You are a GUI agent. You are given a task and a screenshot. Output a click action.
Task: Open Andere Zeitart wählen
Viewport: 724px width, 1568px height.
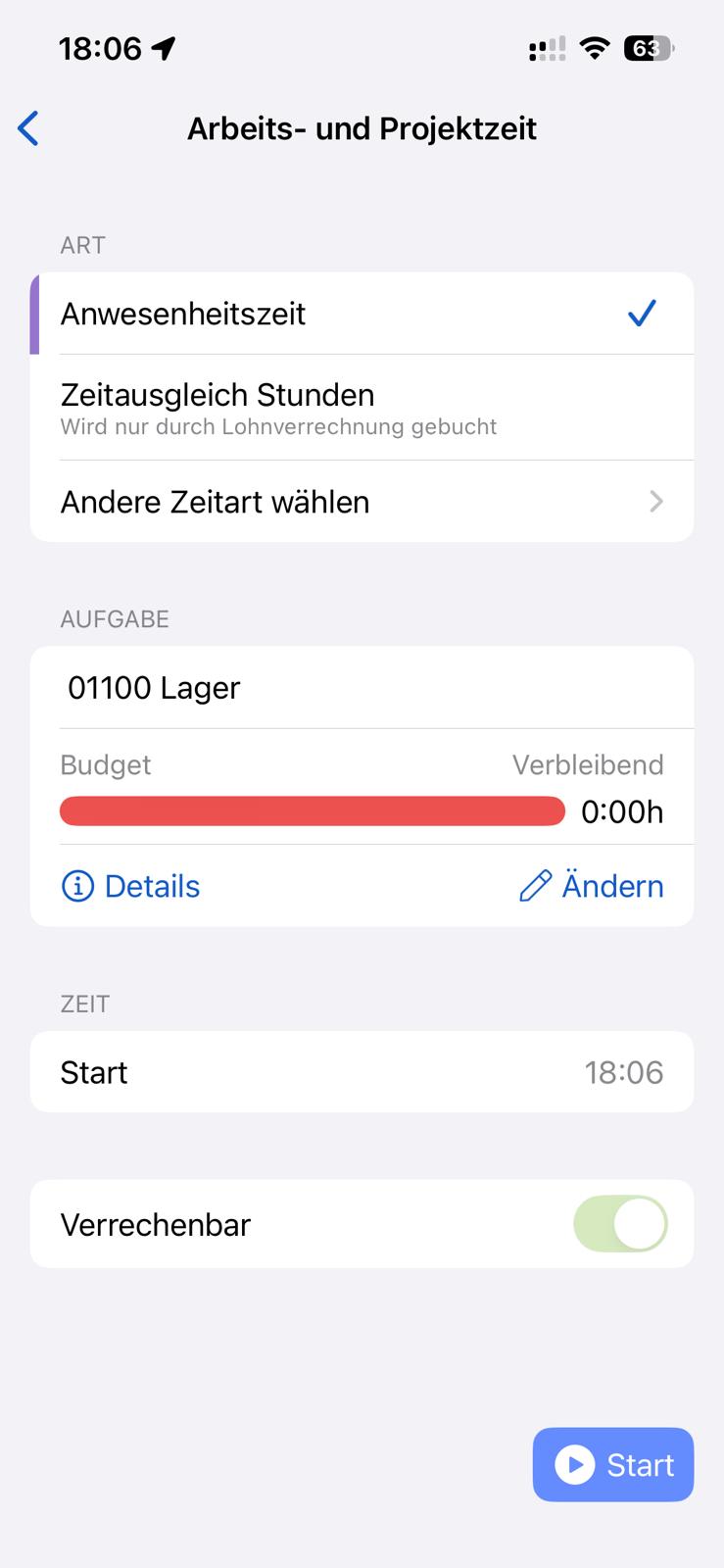tap(362, 502)
